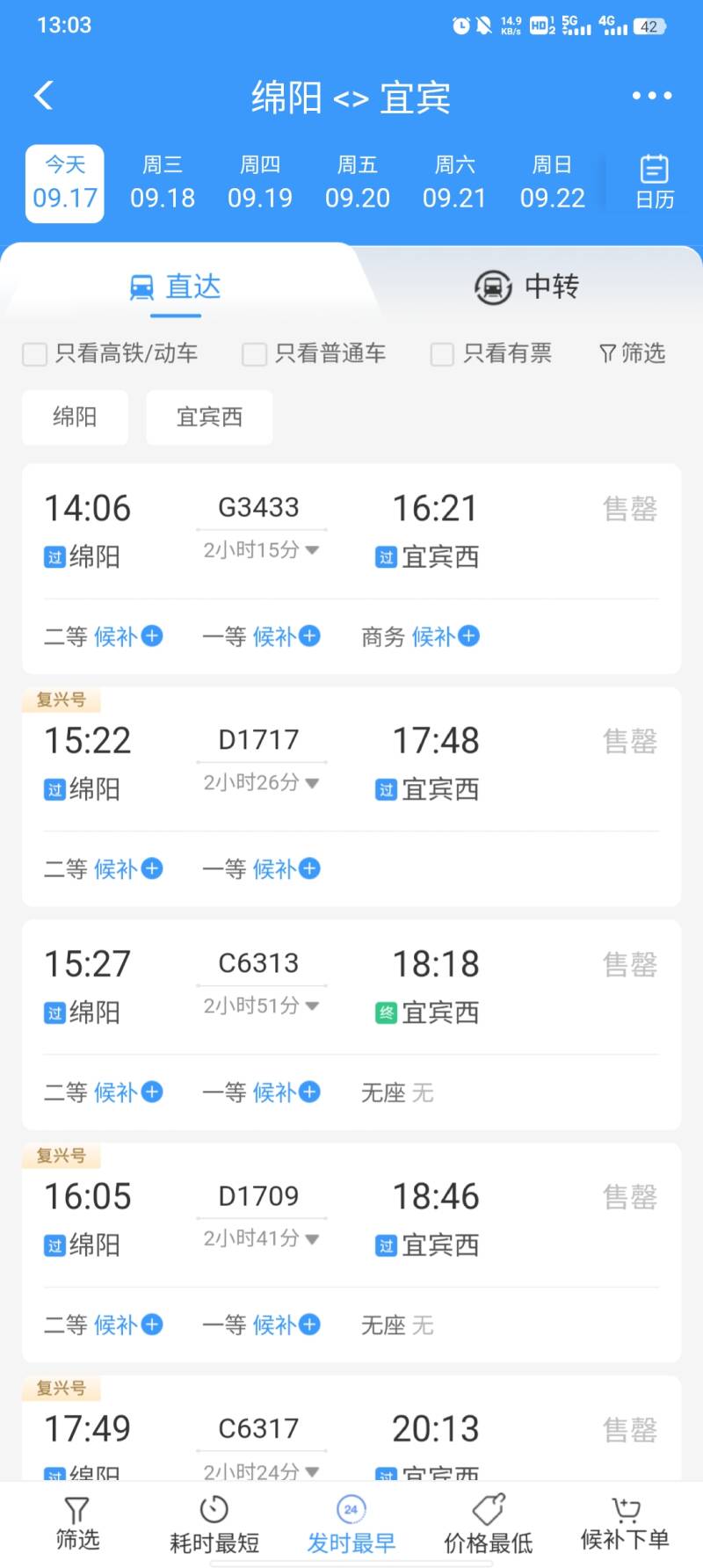Select the 宜宾西 station chip

pyautogui.click(x=209, y=417)
